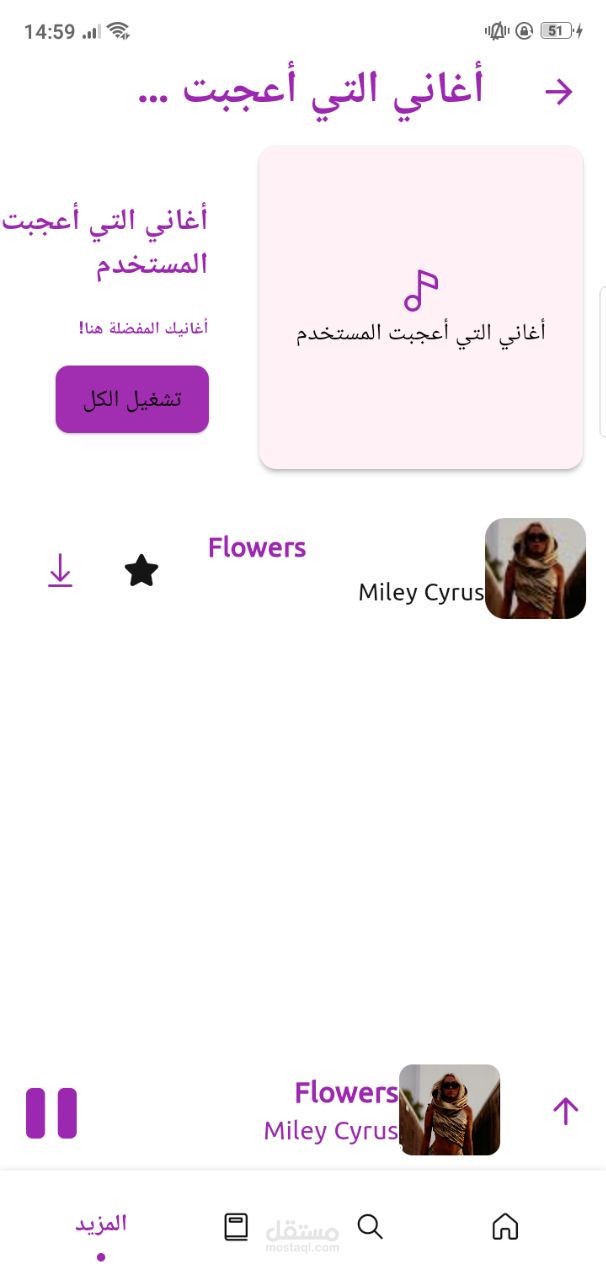Pause the currently playing song
This screenshot has width=606, height=1280.
pyautogui.click(x=51, y=1113)
